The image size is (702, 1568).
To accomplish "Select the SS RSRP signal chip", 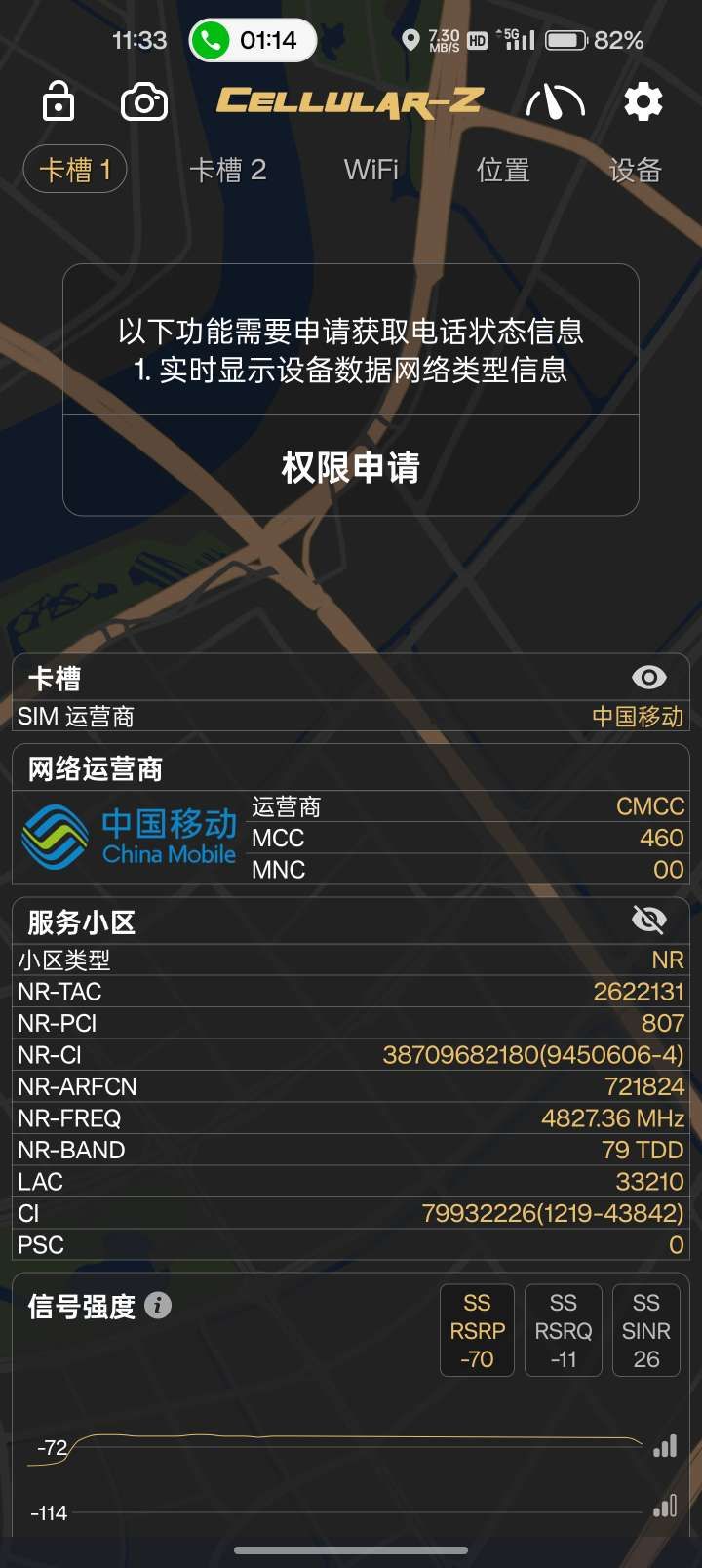I will pyautogui.click(x=477, y=1330).
